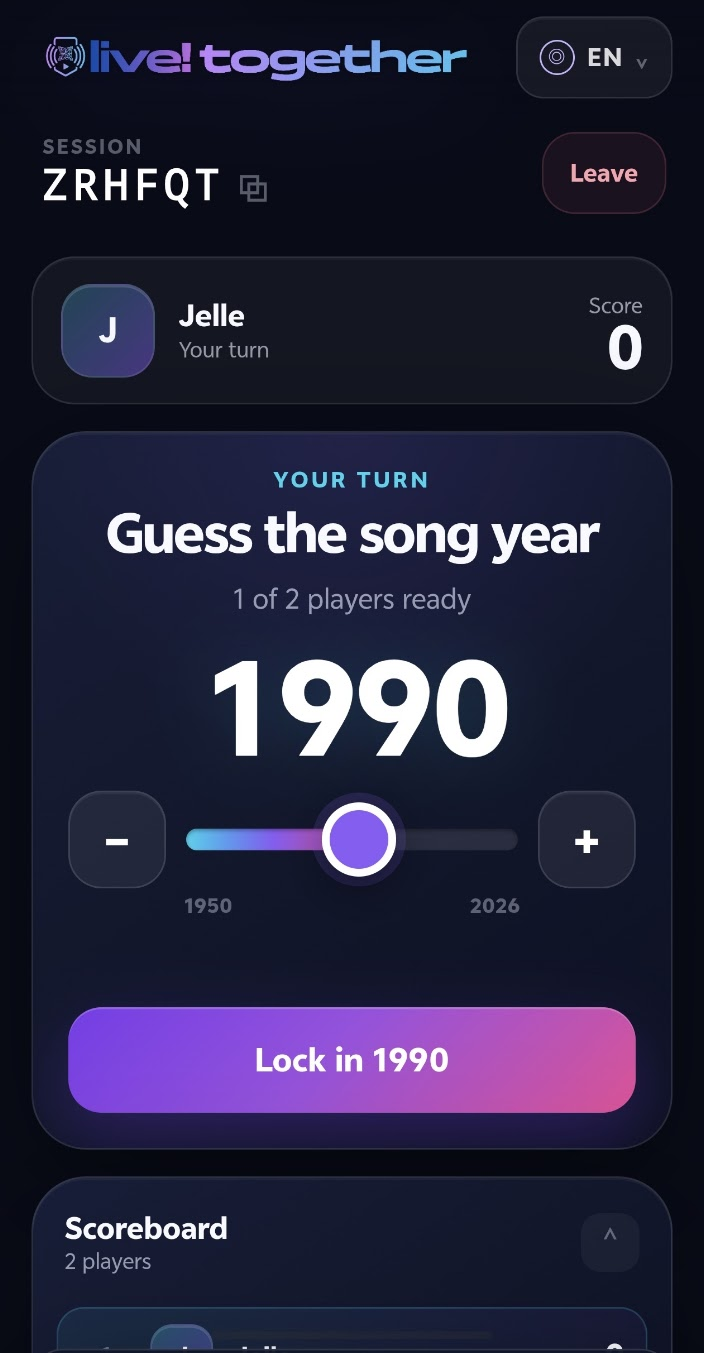This screenshot has width=704, height=1353.
Task: Increase the year with the plus button
Action: pos(587,840)
